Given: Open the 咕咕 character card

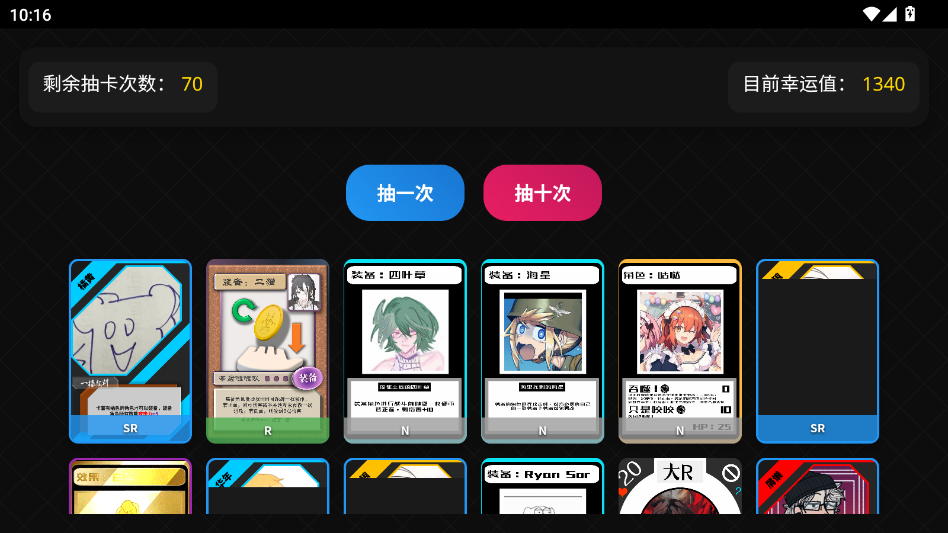Looking at the screenshot, I should pos(680,350).
